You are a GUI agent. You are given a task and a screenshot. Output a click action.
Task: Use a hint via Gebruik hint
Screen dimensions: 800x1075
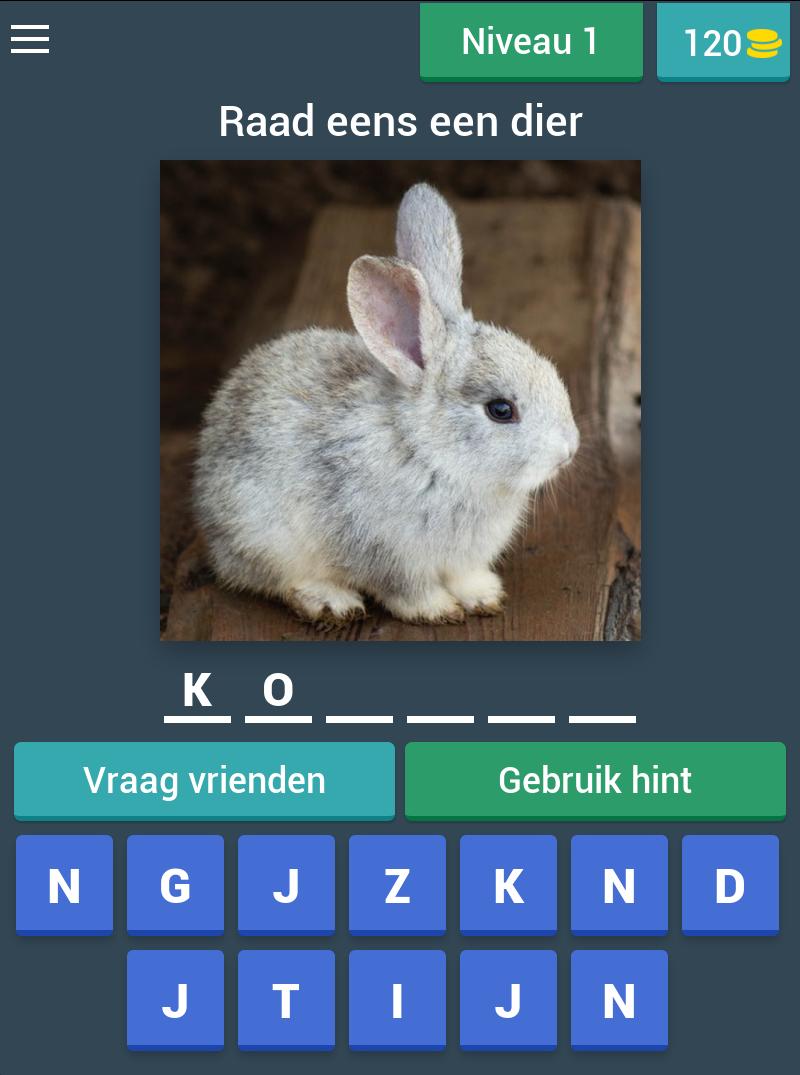click(595, 780)
